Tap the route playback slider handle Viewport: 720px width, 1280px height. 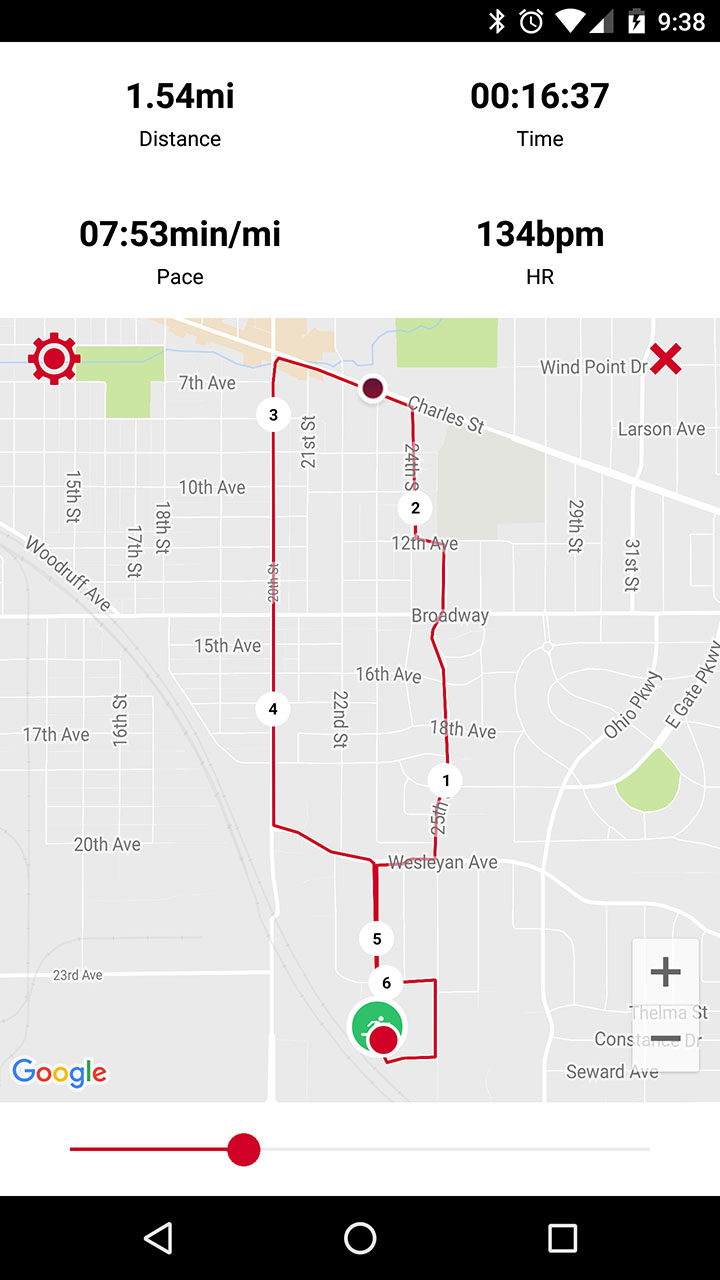[x=243, y=1149]
